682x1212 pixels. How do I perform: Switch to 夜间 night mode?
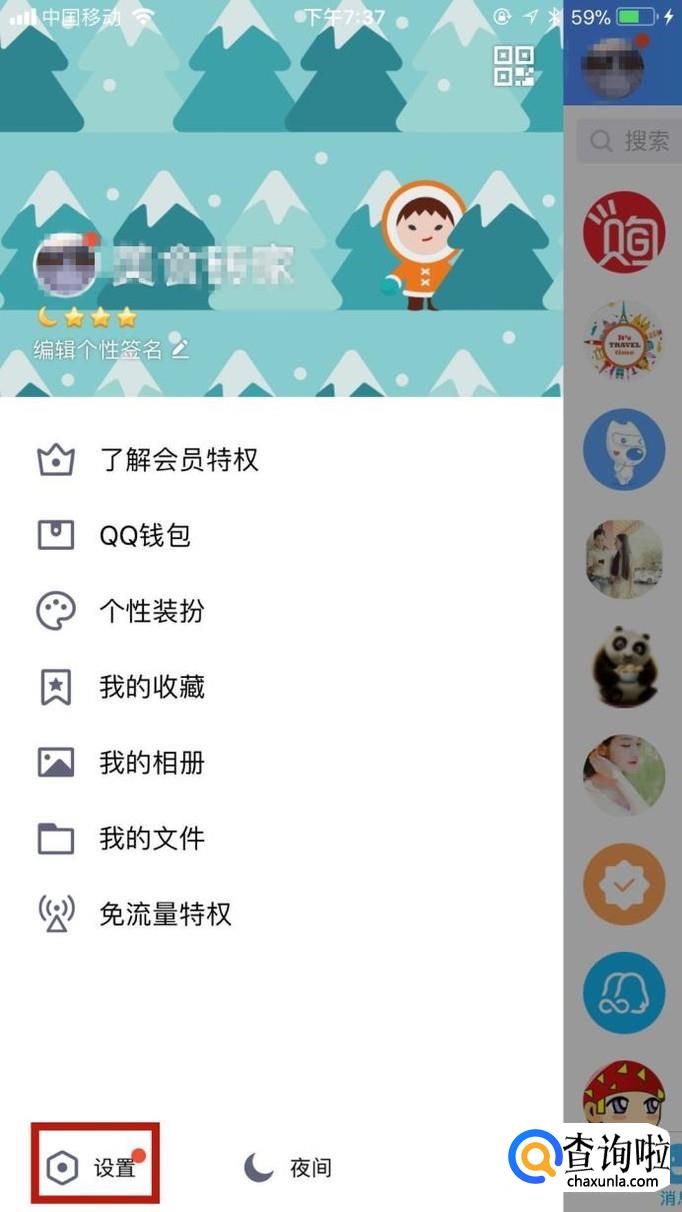click(x=288, y=1167)
